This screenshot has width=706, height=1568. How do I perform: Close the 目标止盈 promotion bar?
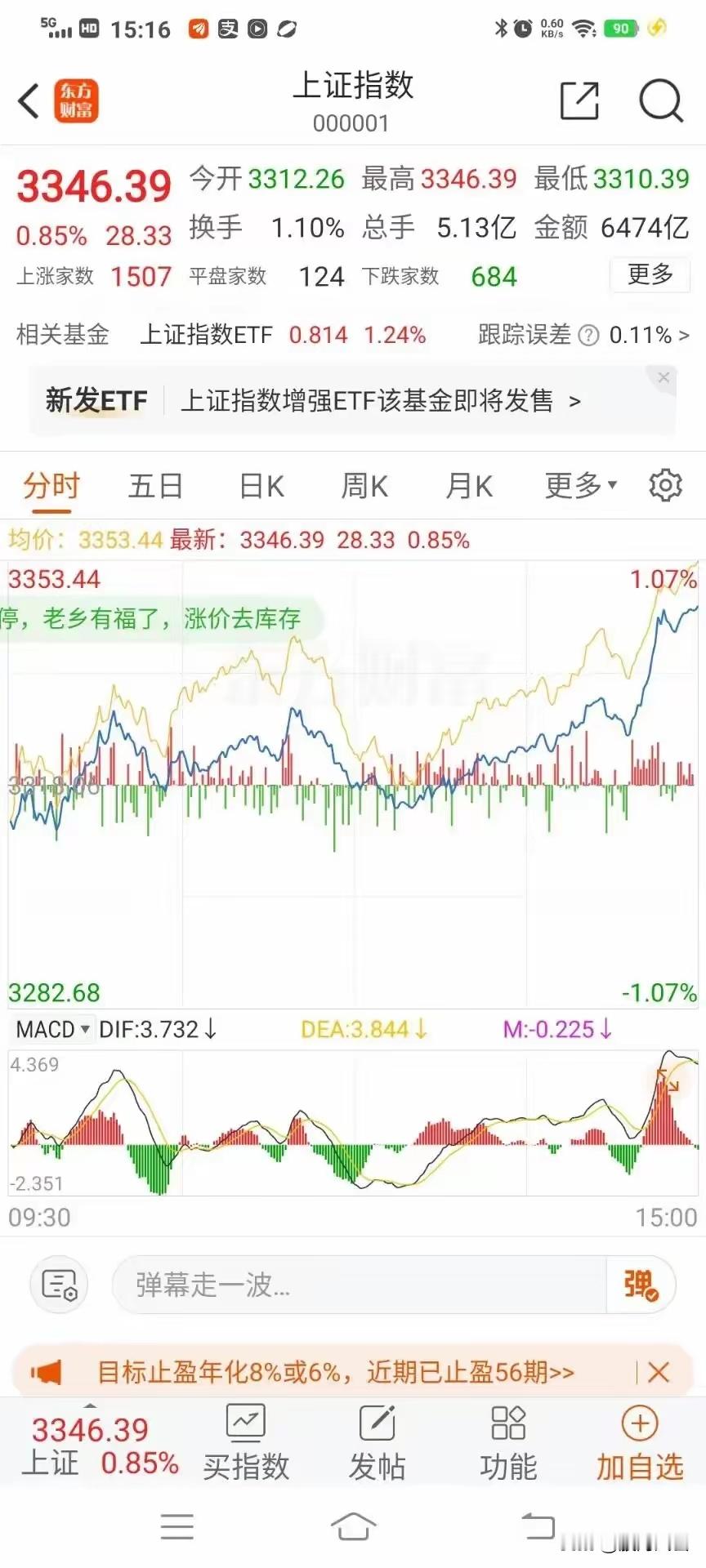tap(659, 1372)
